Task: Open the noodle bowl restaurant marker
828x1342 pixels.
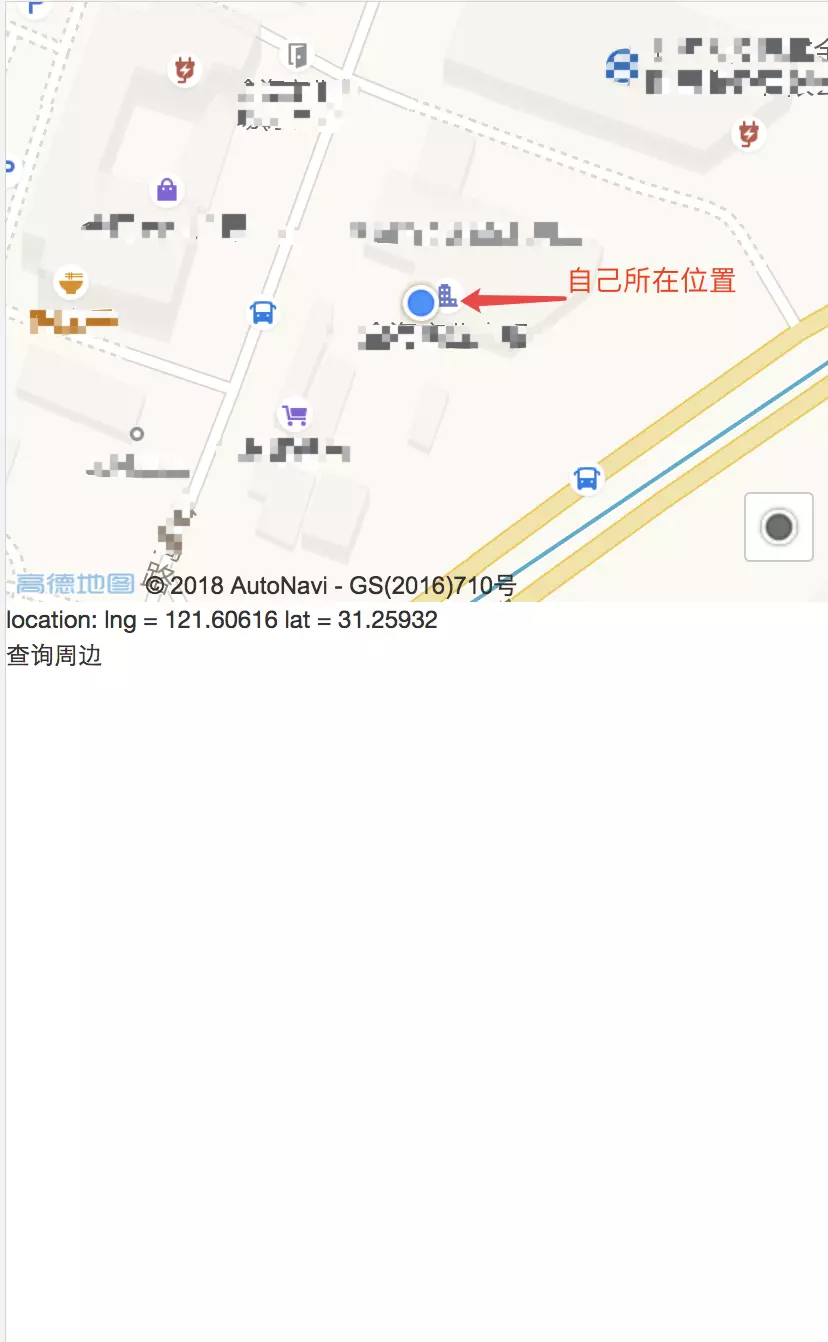Action: tap(70, 283)
